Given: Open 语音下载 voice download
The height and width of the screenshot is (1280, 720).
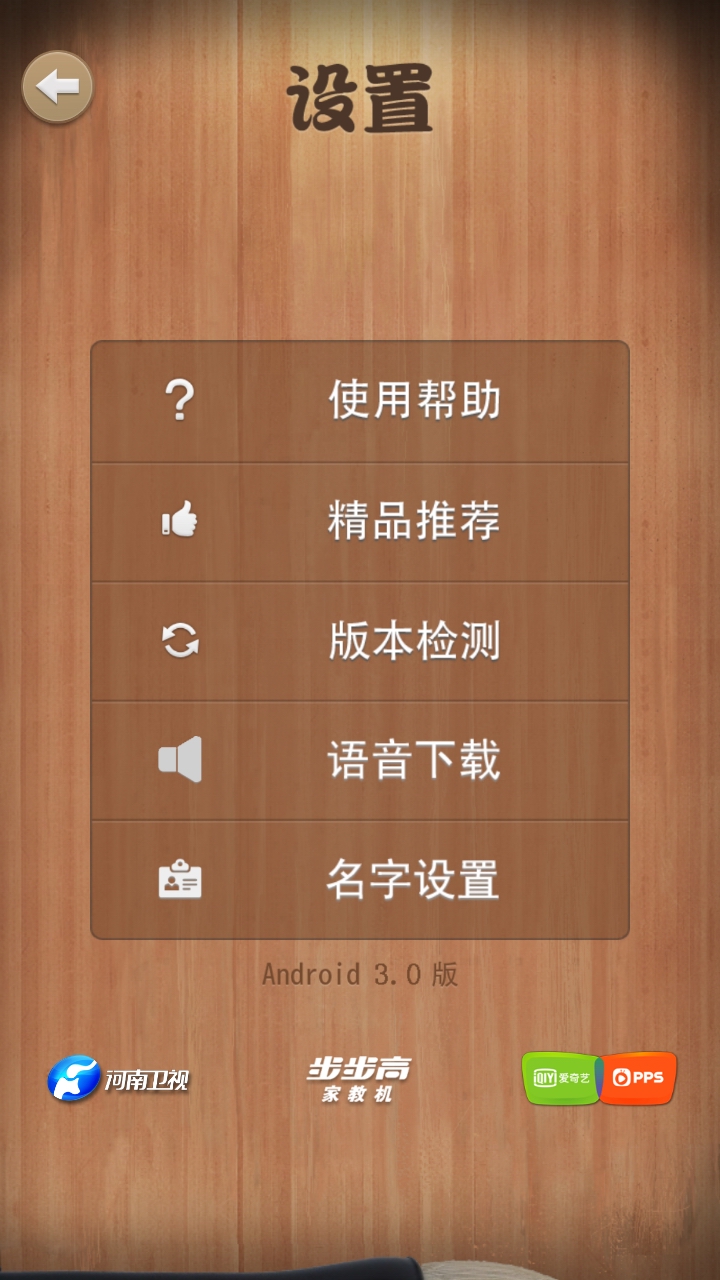Looking at the screenshot, I should [x=360, y=761].
